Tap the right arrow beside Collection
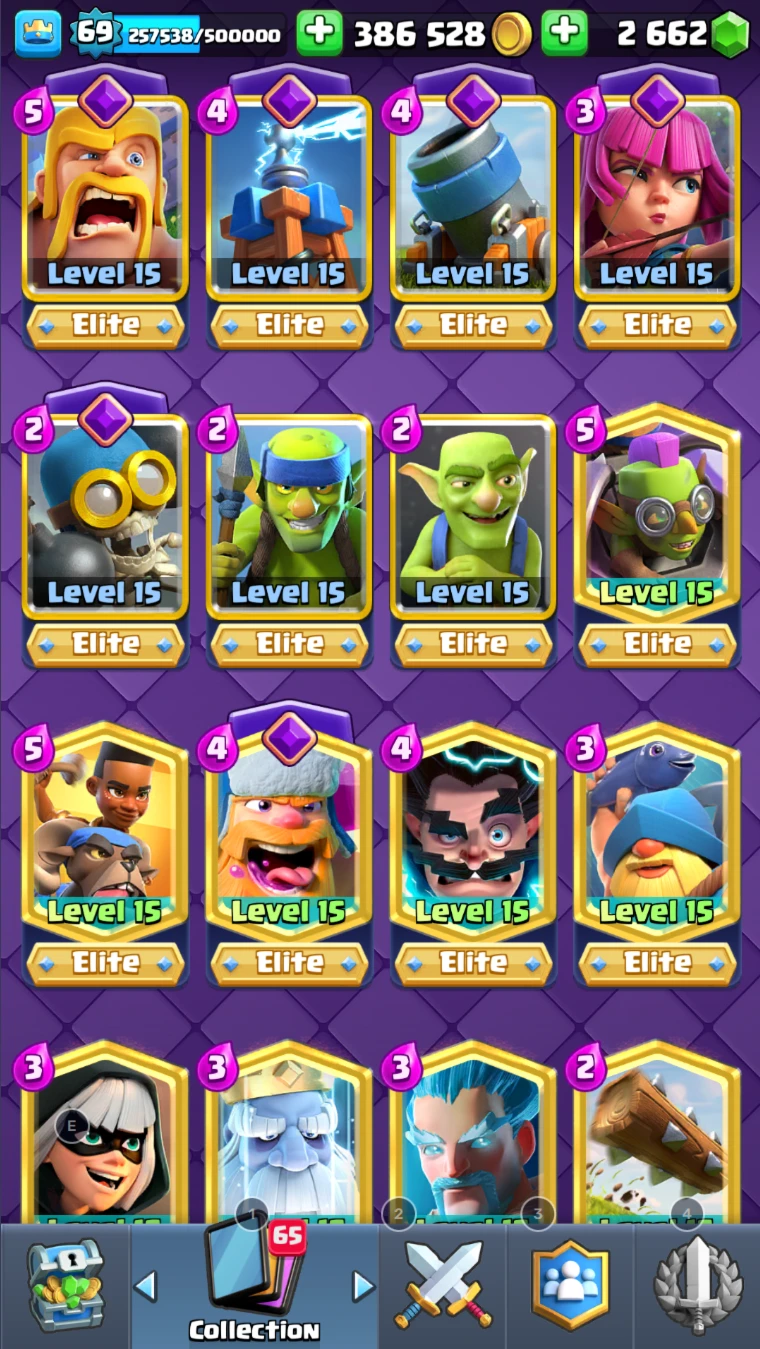 pyautogui.click(x=363, y=1286)
